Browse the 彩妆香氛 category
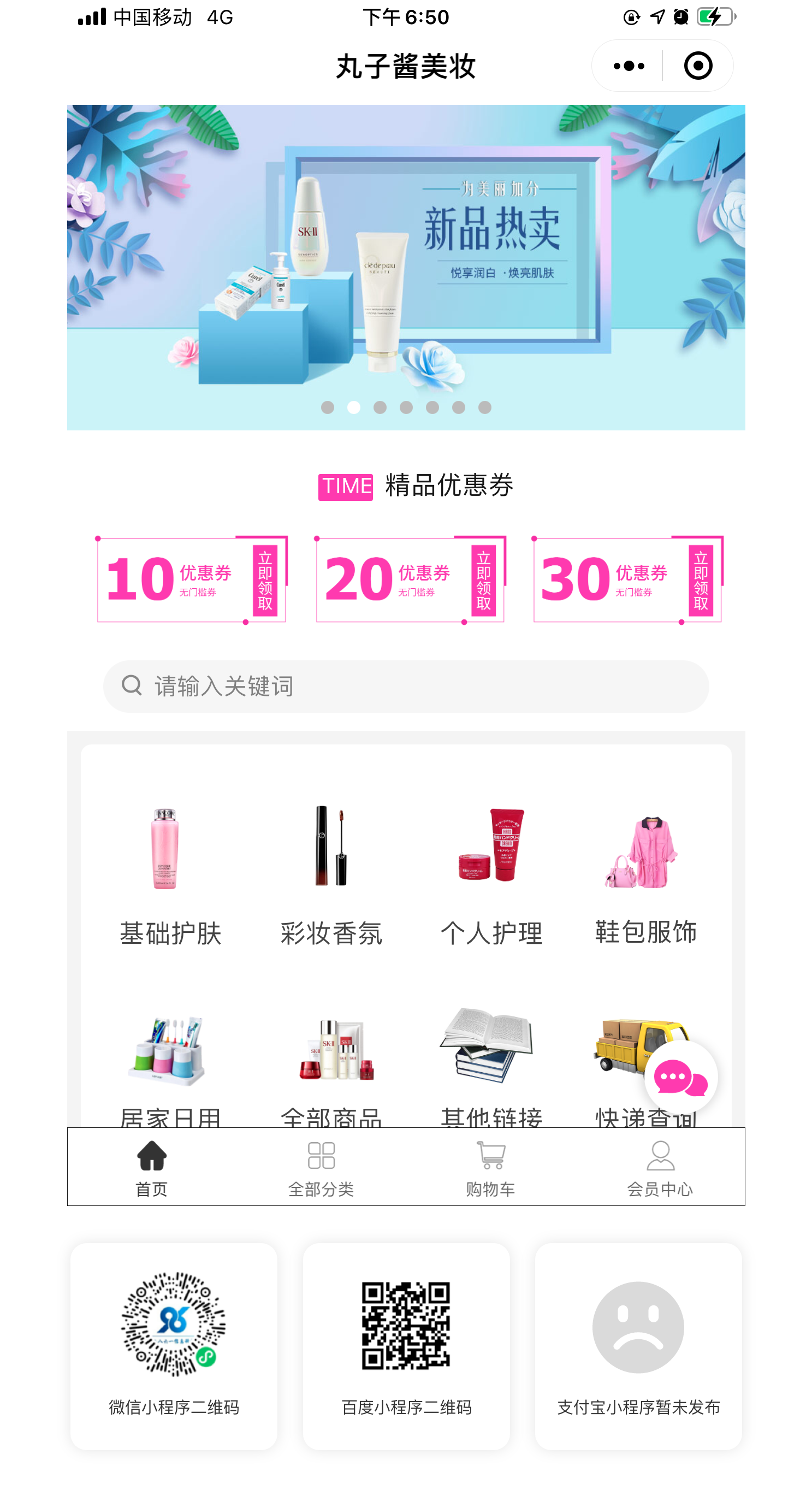 coord(331,873)
